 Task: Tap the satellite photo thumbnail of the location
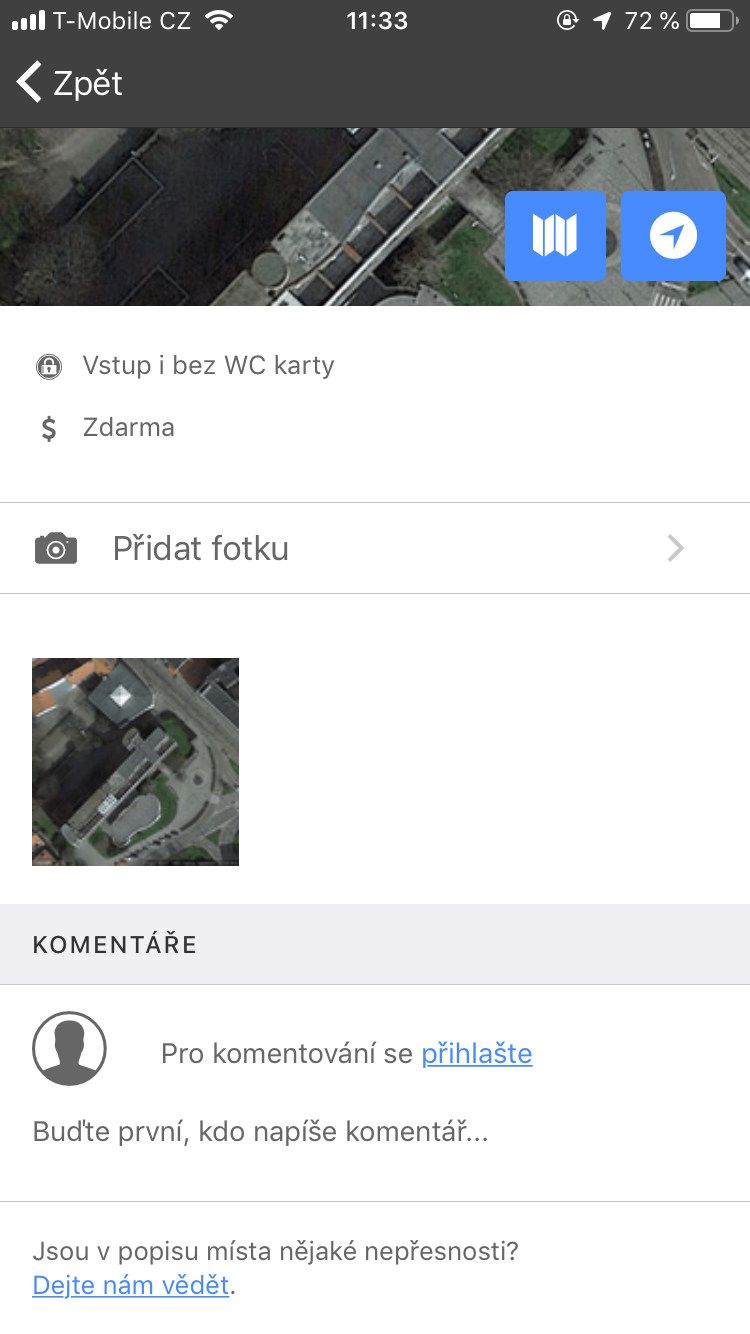(135, 761)
